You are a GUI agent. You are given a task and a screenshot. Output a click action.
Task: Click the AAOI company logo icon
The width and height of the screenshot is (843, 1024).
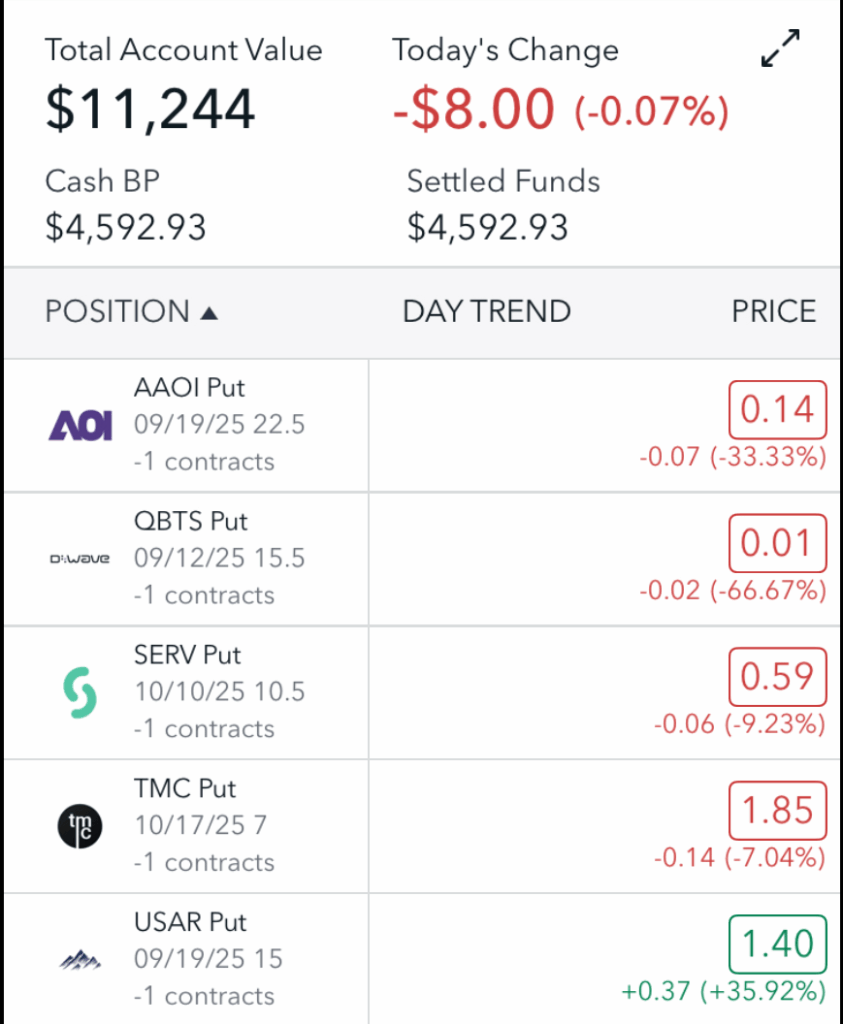pyautogui.click(x=80, y=424)
